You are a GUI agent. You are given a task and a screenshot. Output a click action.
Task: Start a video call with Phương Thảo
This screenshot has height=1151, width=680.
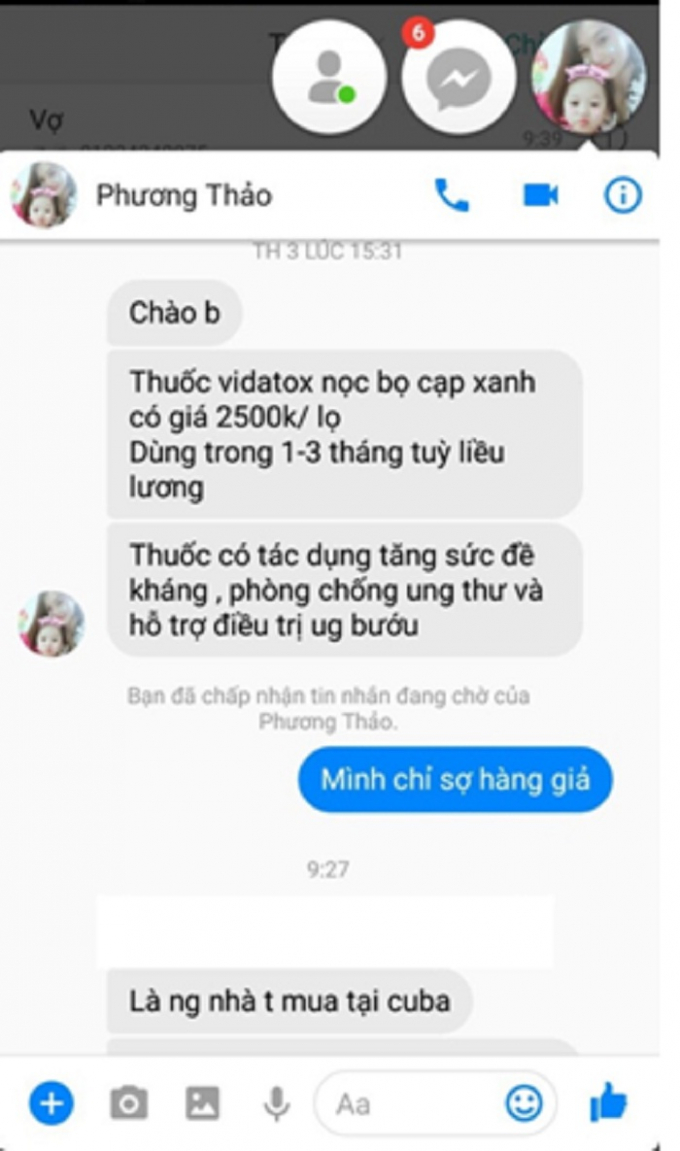[540, 195]
